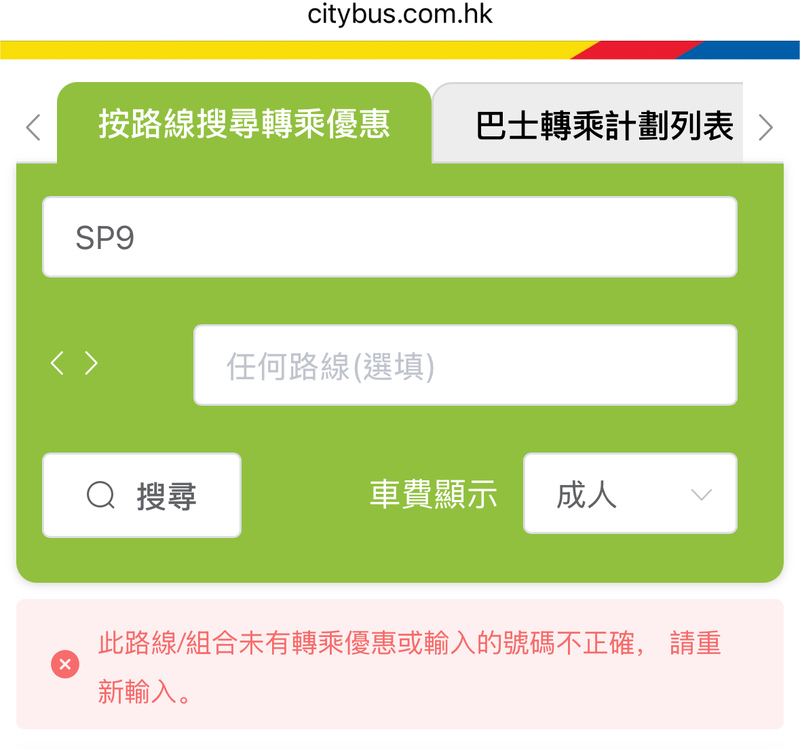Tap the swap routes arrows icon
Viewport: 800px width, 749px height.
pos(74,364)
